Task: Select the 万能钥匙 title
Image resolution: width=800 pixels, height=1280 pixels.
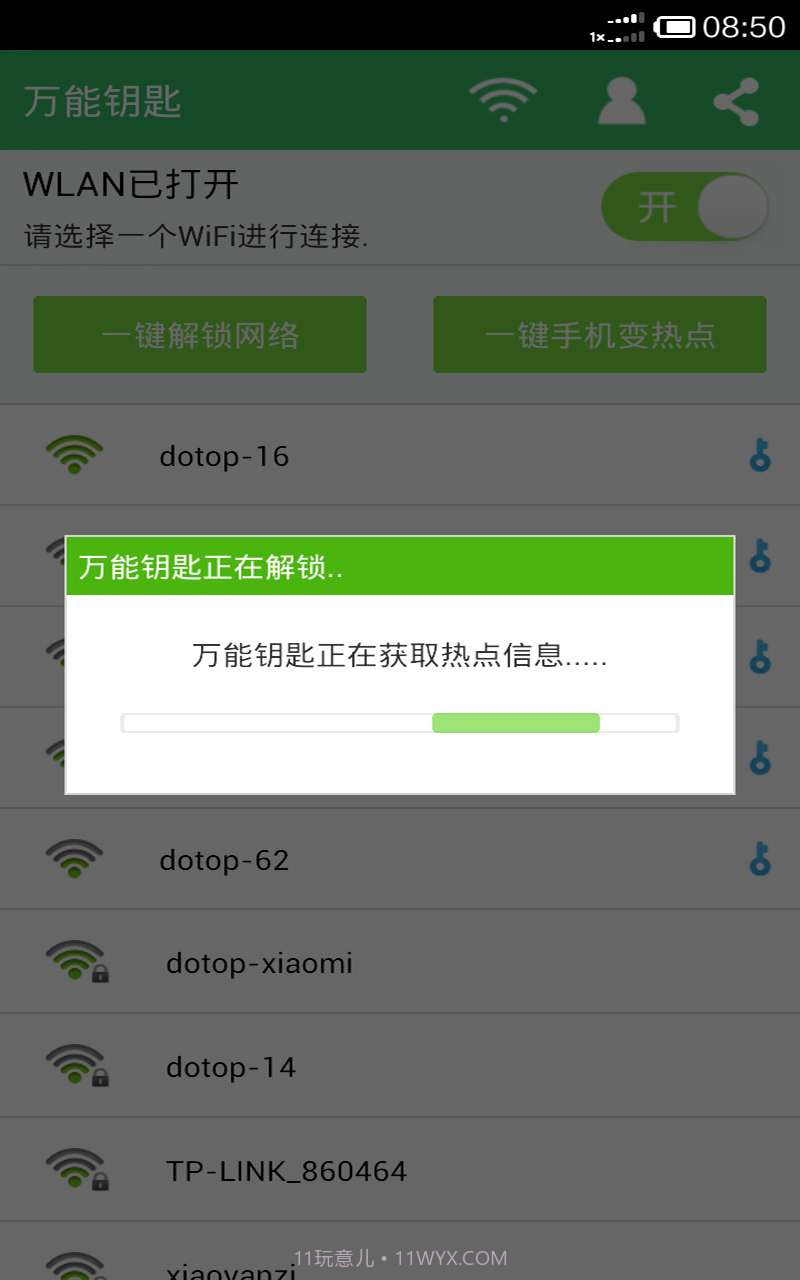Action: pos(102,100)
